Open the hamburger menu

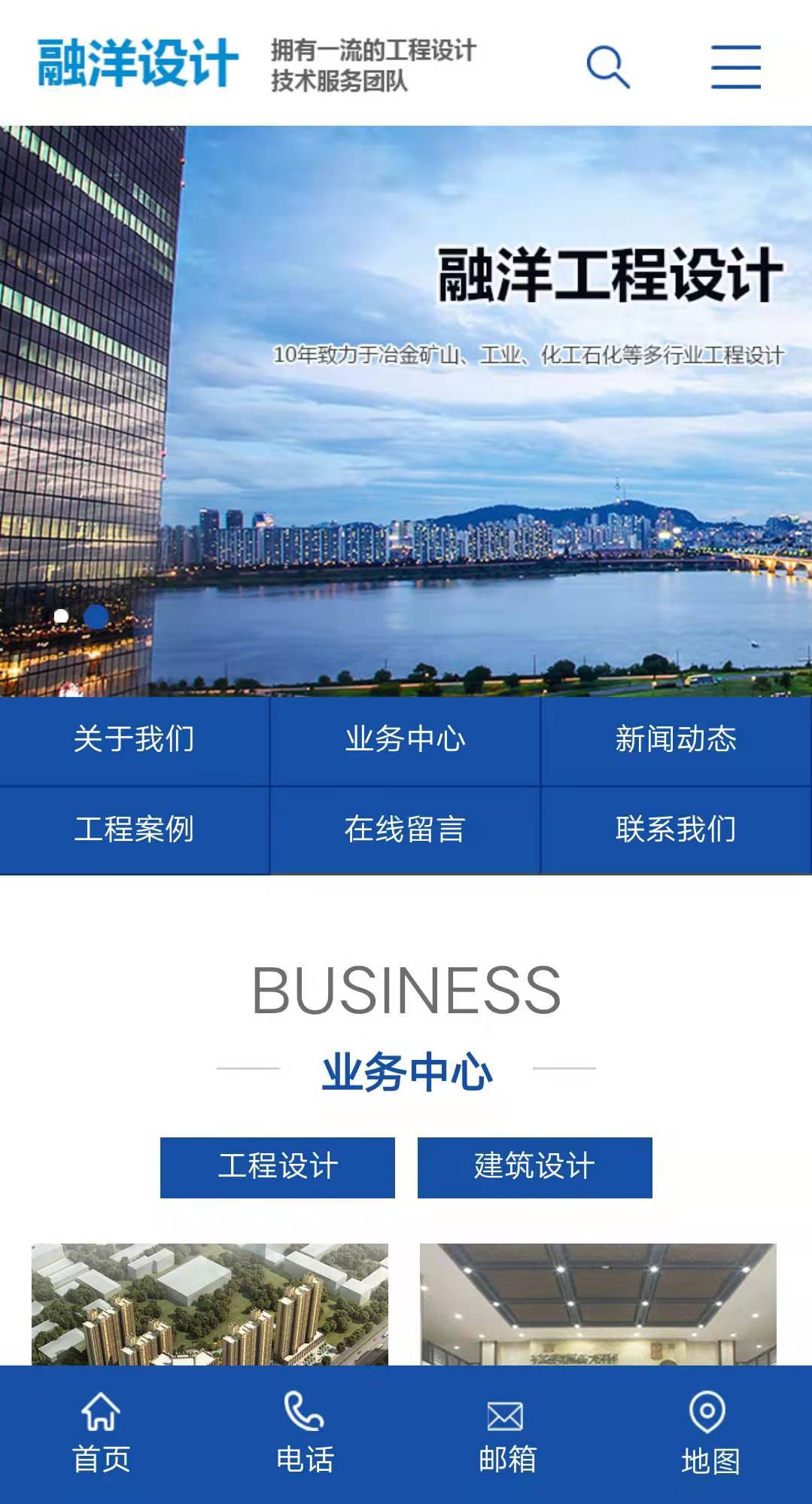[735, 67]
